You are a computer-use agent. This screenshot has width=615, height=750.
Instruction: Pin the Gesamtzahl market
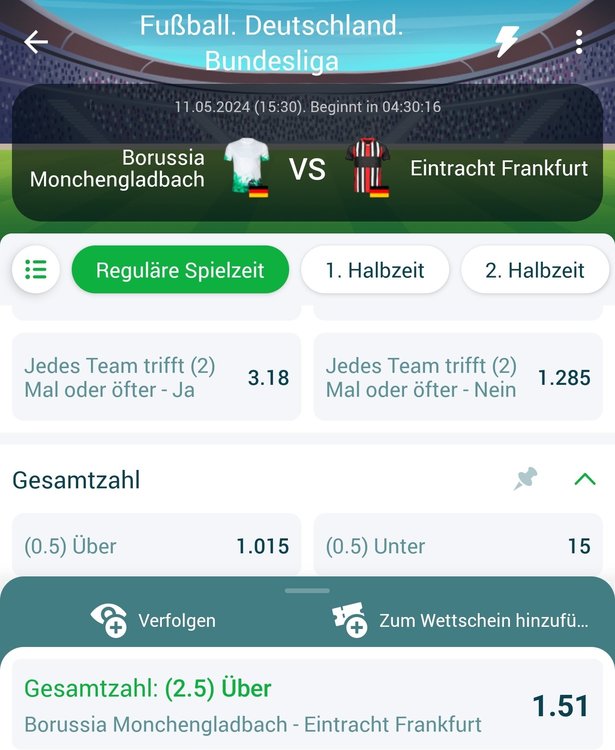click(x=525, y=479)
